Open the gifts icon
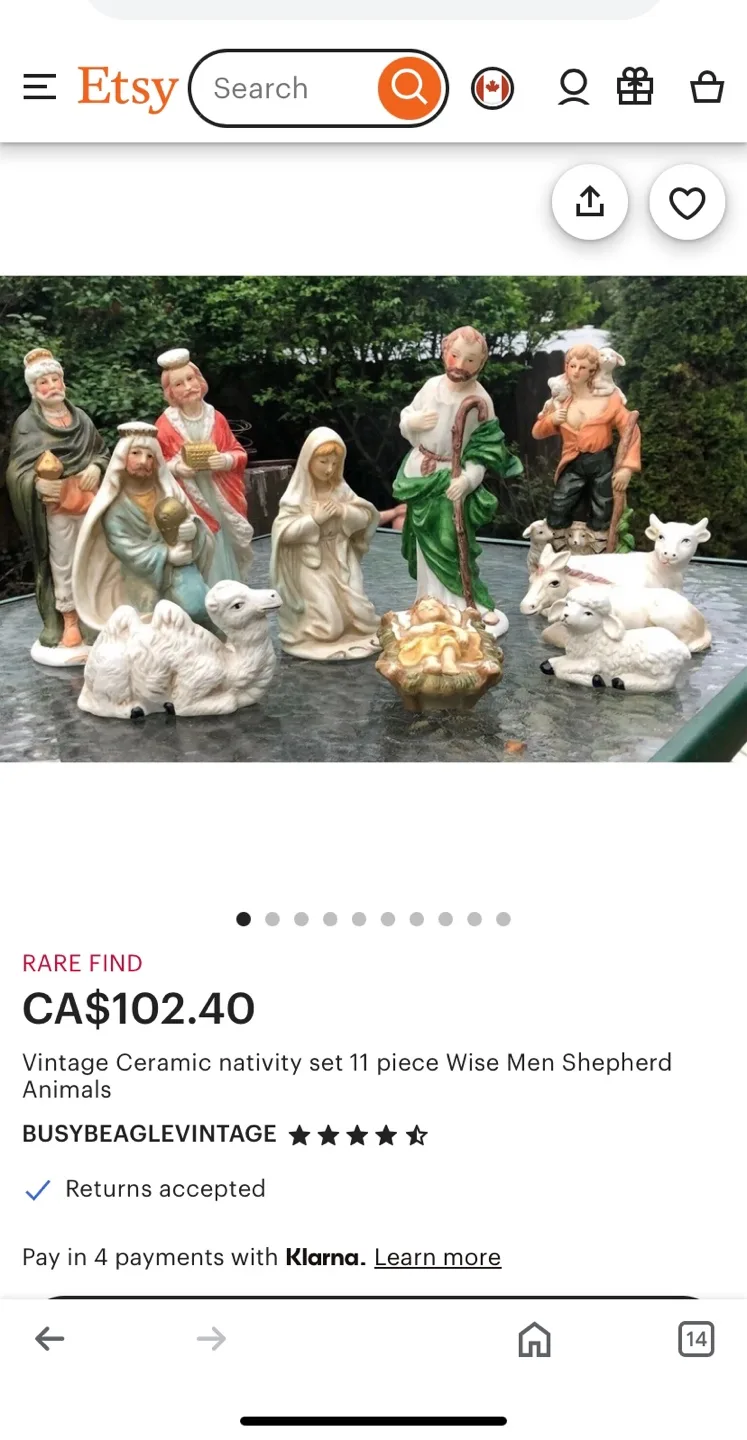 click(x=635, y=87)
